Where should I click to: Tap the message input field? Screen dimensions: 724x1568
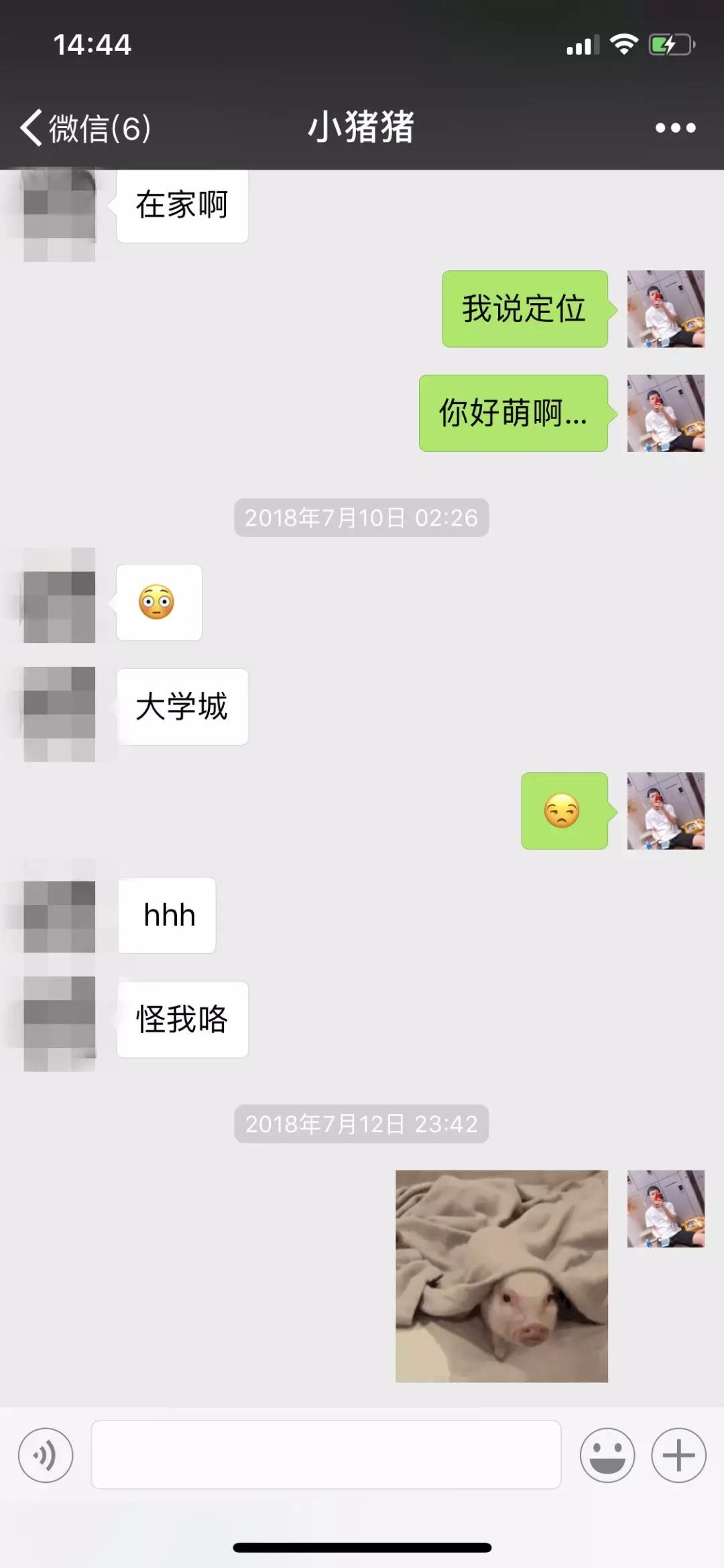(x=326, y=1455)
